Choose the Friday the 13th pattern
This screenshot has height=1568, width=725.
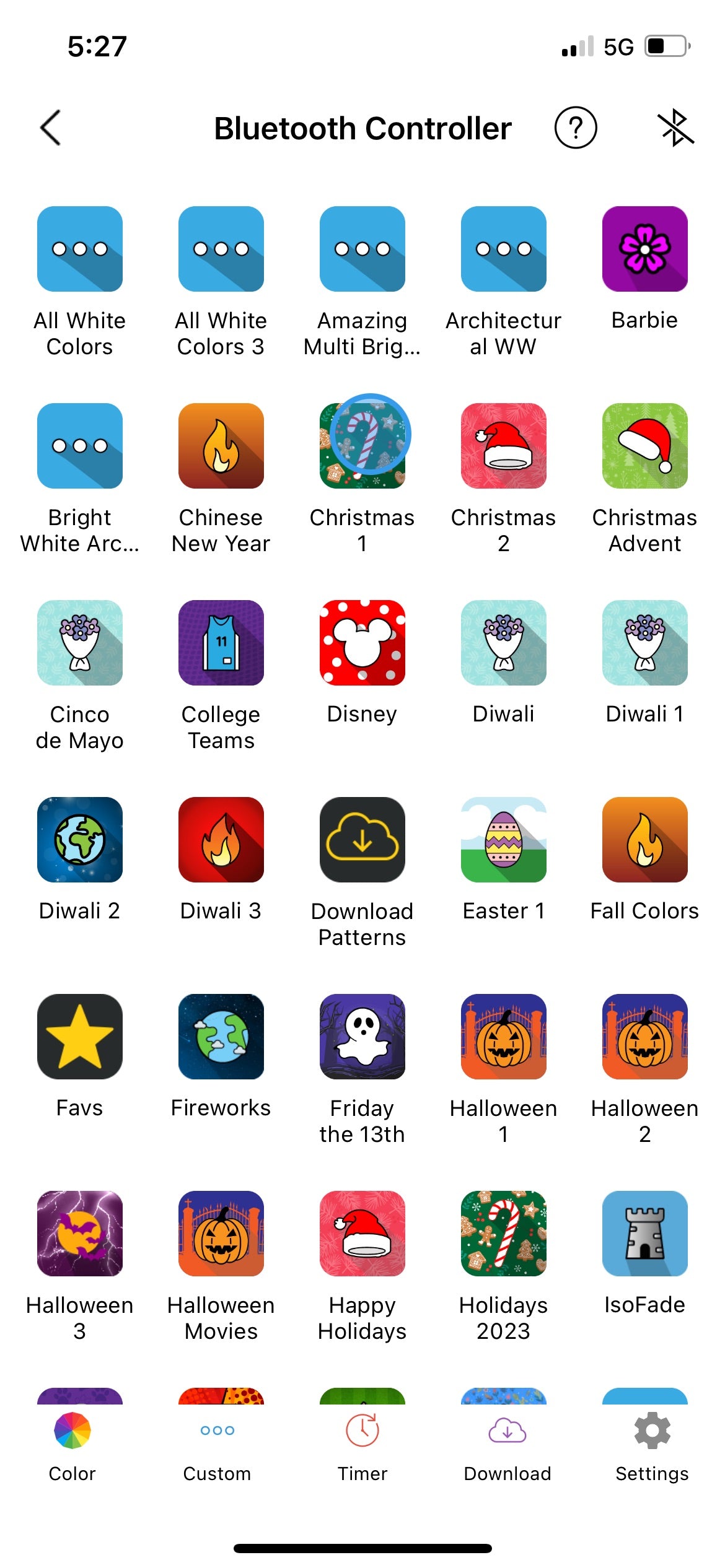point(362,1037)
